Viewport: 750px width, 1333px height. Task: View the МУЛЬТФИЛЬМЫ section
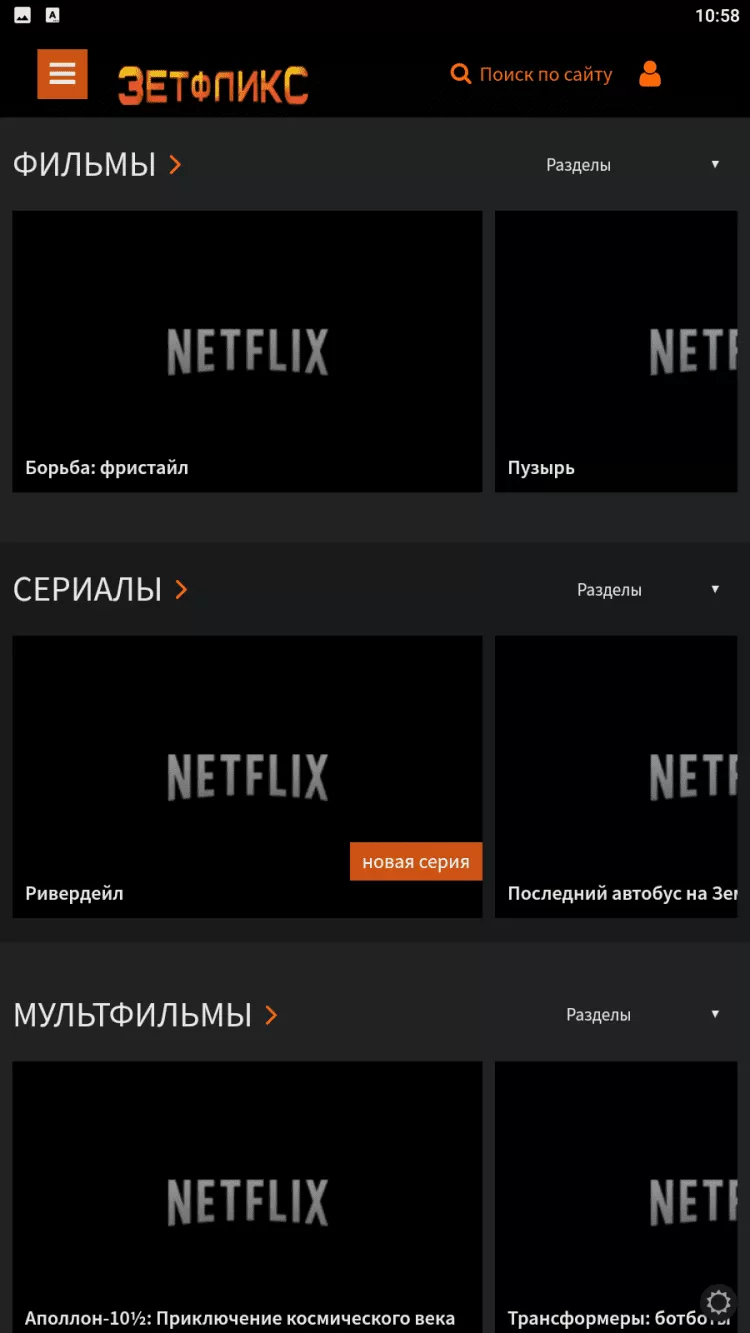click(144, 1015)
